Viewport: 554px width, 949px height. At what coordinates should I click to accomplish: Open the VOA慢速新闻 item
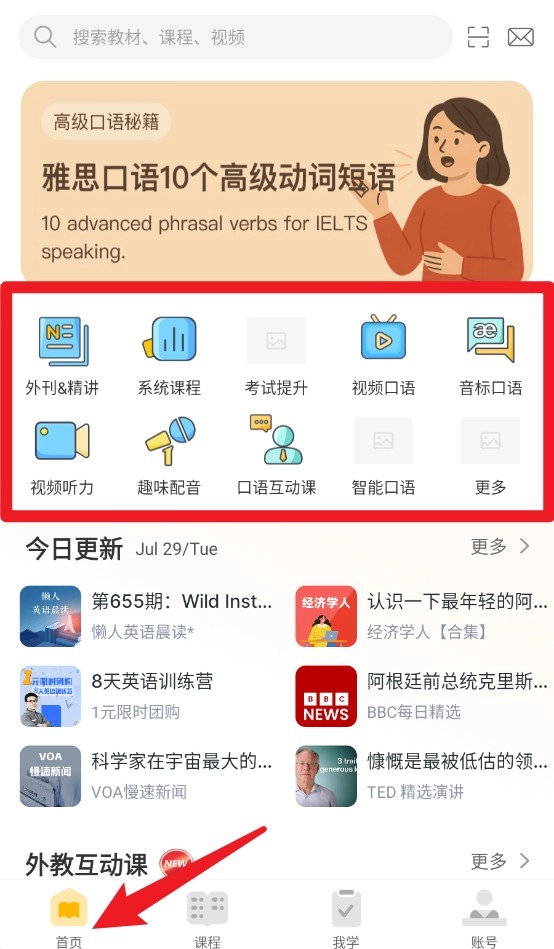(x=147, y=776)
